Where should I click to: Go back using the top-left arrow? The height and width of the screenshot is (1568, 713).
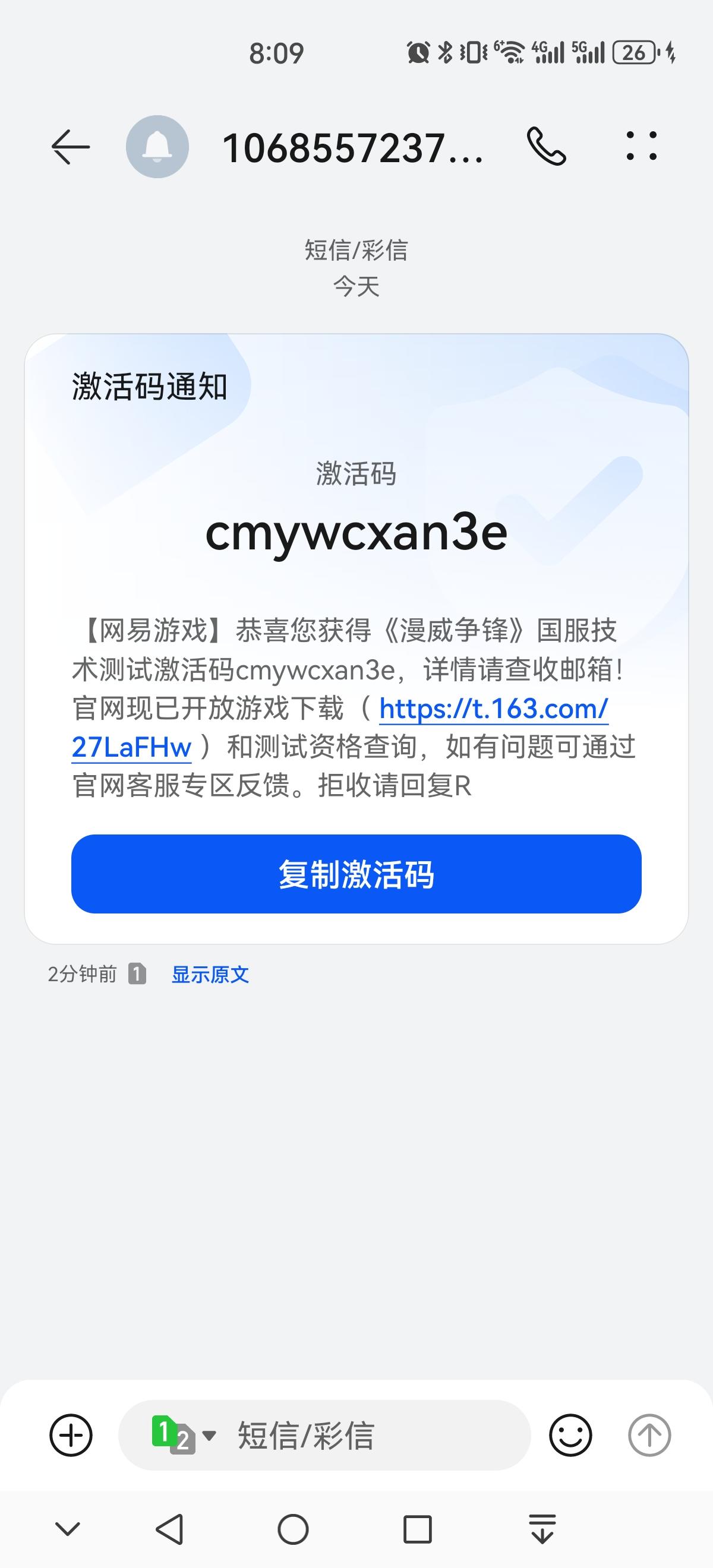coord(71,147)
